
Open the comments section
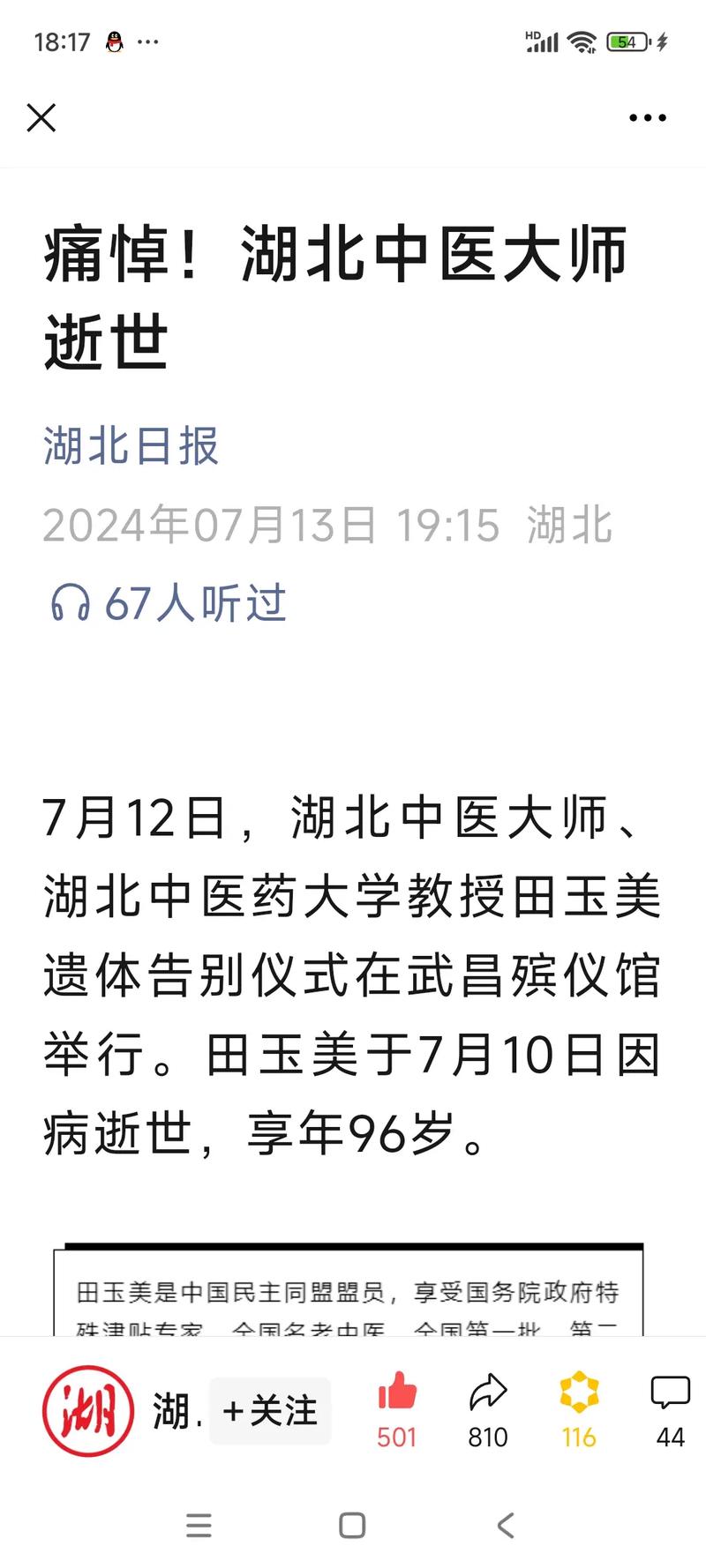click(x=670, y=1393)
